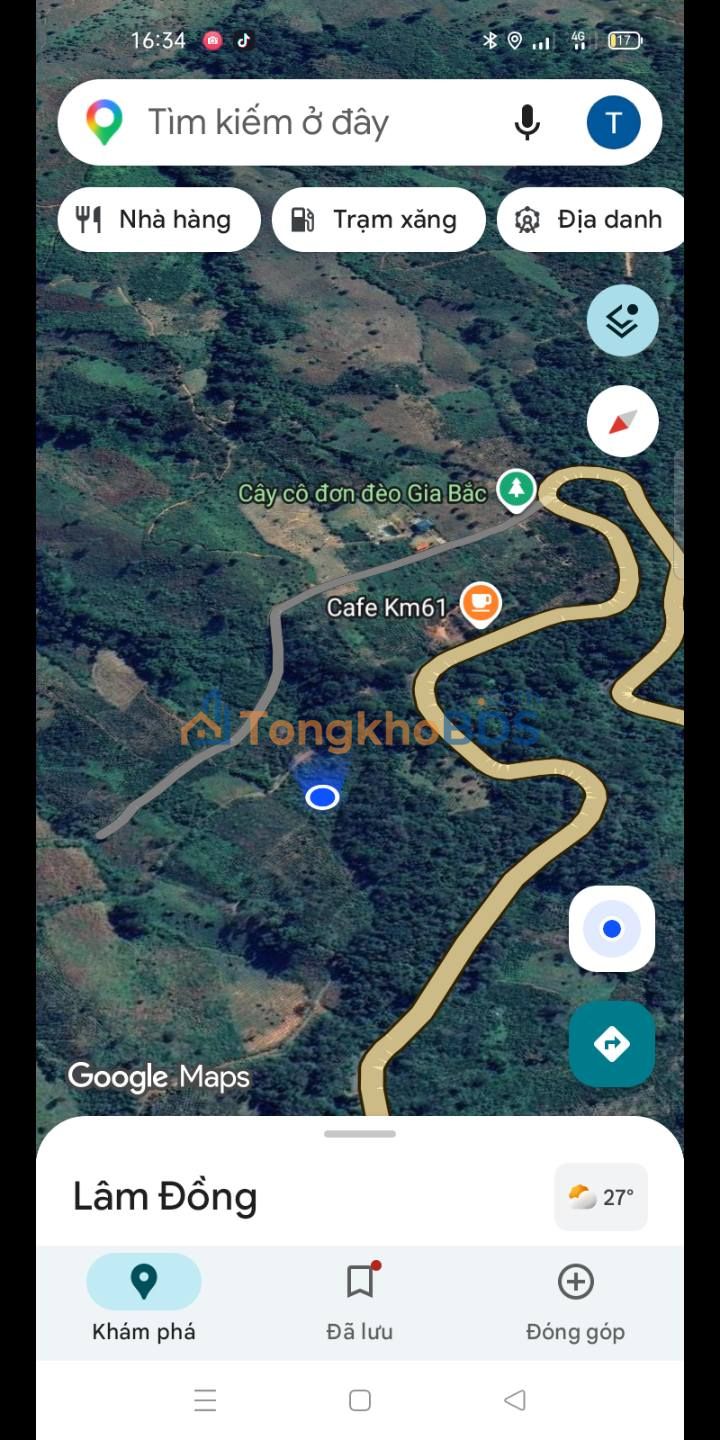The width and height of the screenshot is (720, 1440).
Task: Filter by Trạm xăng chip
Action: click(378, 220)
